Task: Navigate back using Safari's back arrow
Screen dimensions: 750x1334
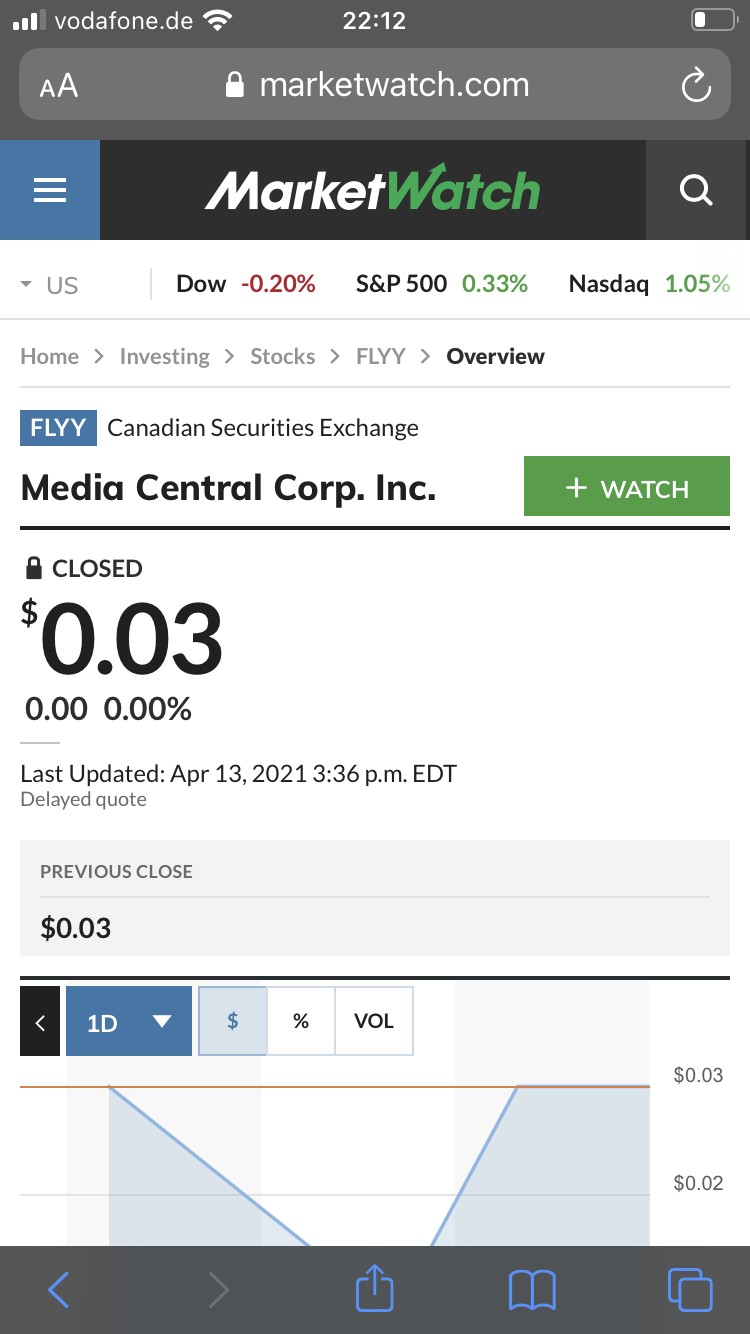Action: [57, 1289]
